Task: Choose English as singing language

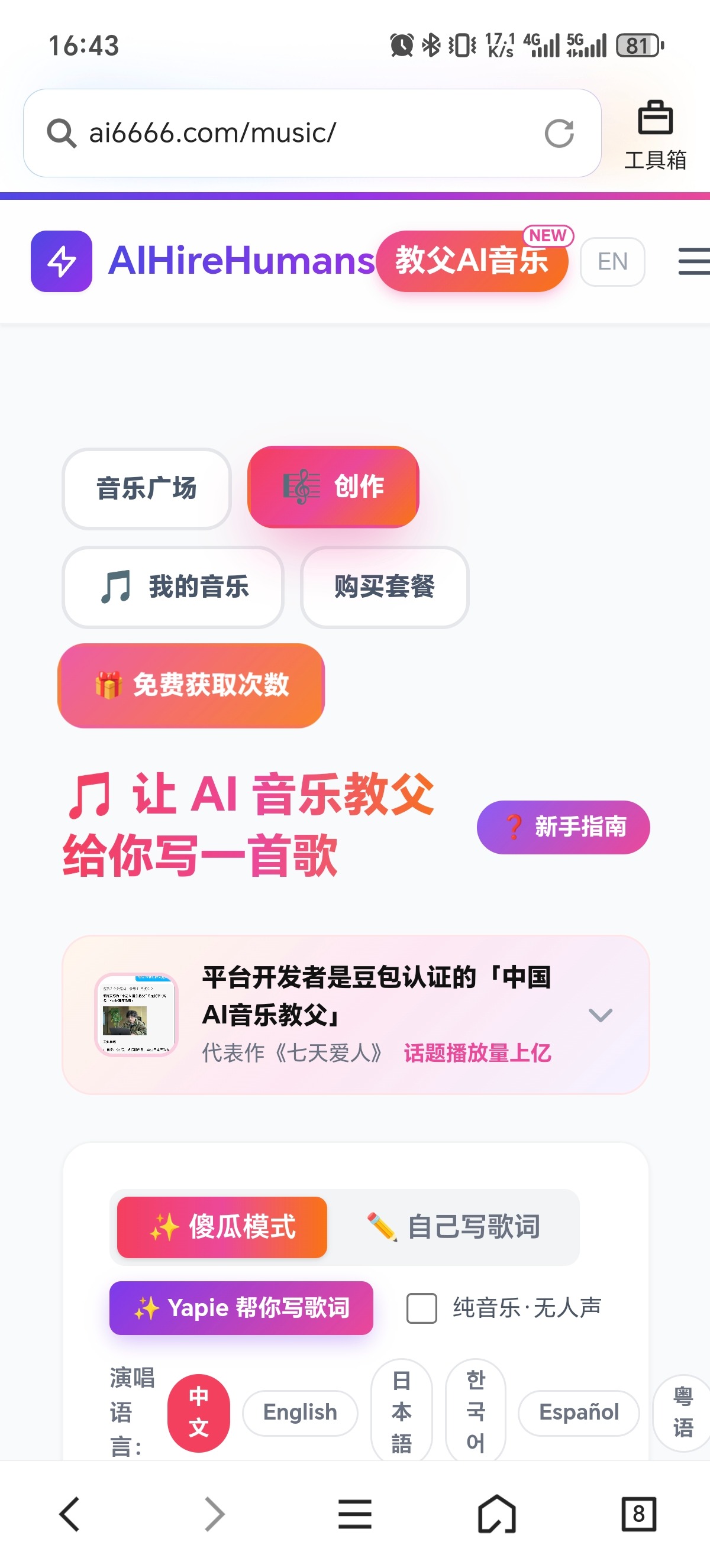Action: [x=300, y=1412]
